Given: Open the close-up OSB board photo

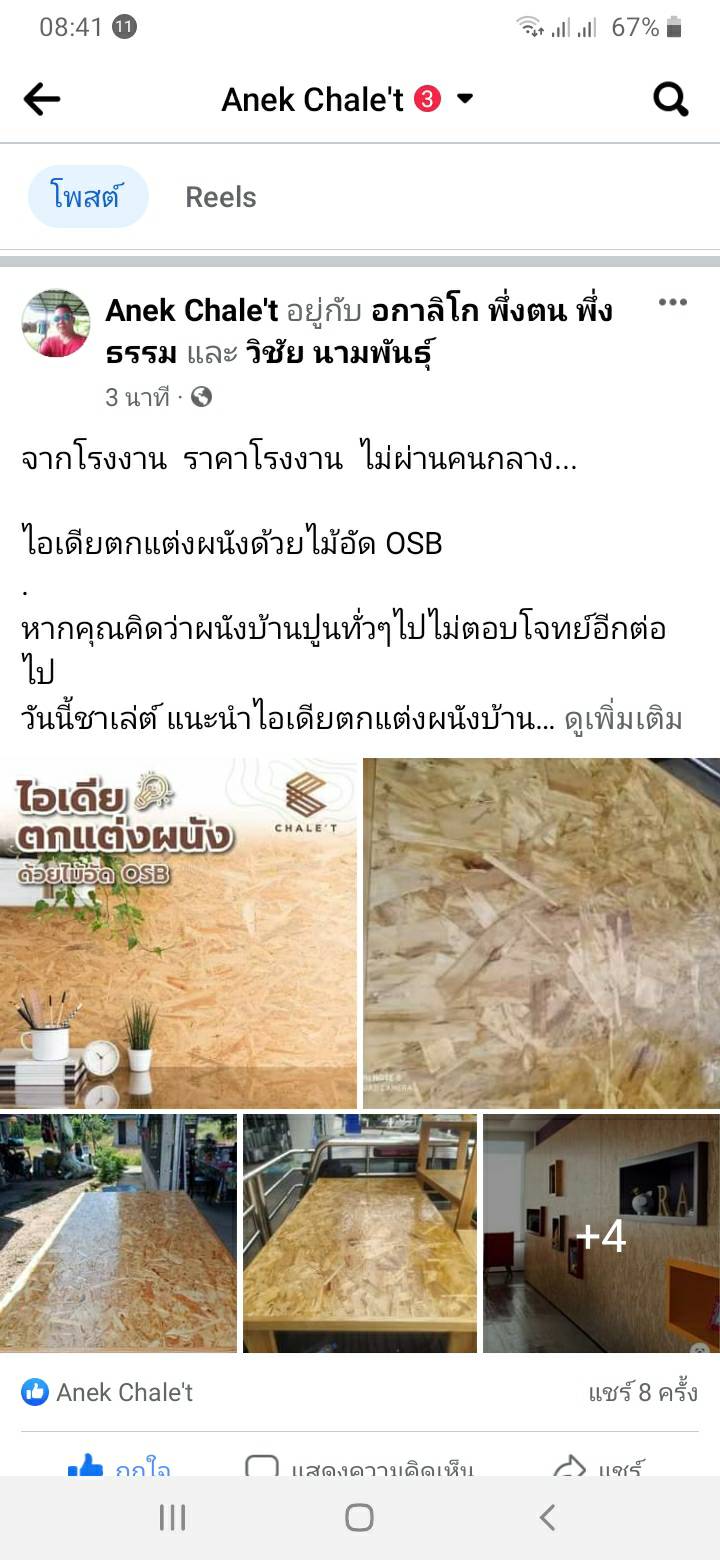Looking at the screenshot, I should tap(541, 932).
